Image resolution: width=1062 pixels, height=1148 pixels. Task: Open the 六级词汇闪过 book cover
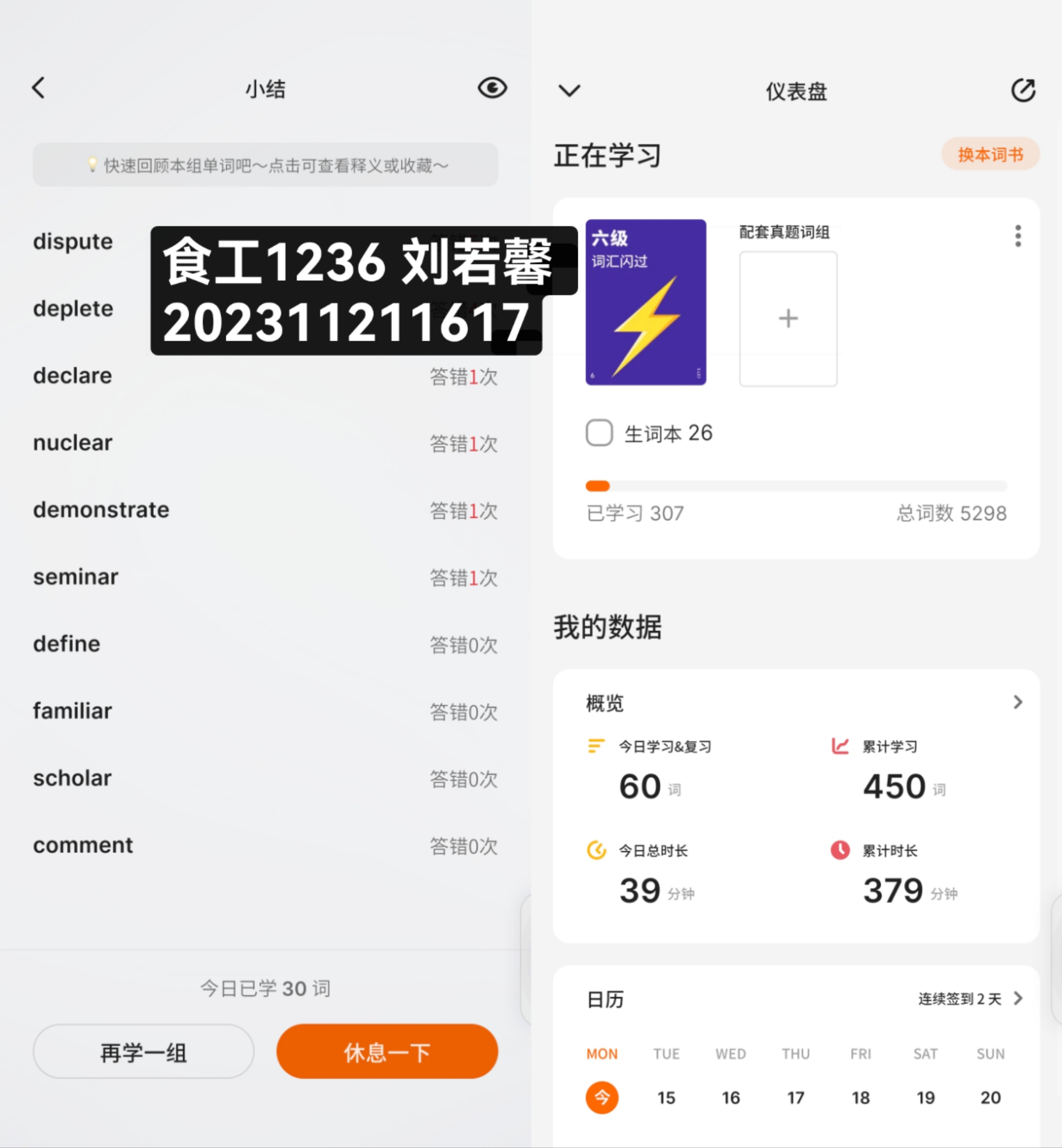pyautogui.click(x=645, y=302)
